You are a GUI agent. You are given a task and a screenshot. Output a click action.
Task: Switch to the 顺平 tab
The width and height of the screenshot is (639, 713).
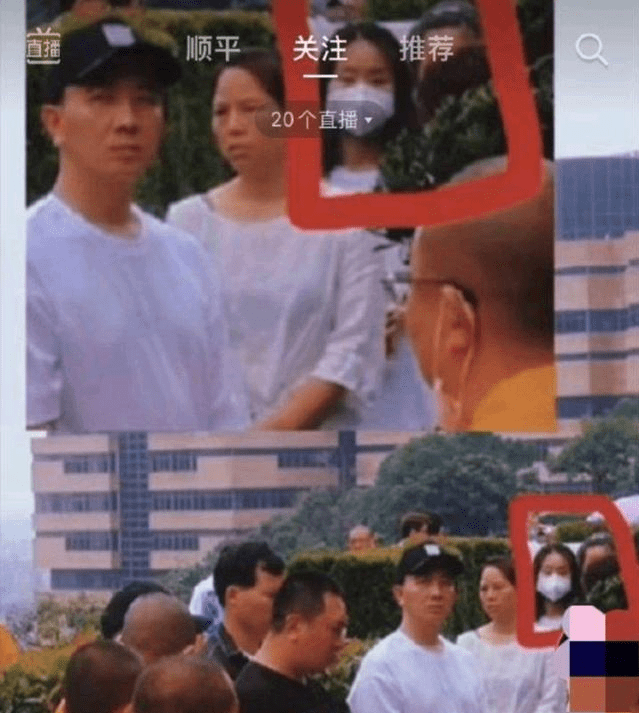click(213, 48)
